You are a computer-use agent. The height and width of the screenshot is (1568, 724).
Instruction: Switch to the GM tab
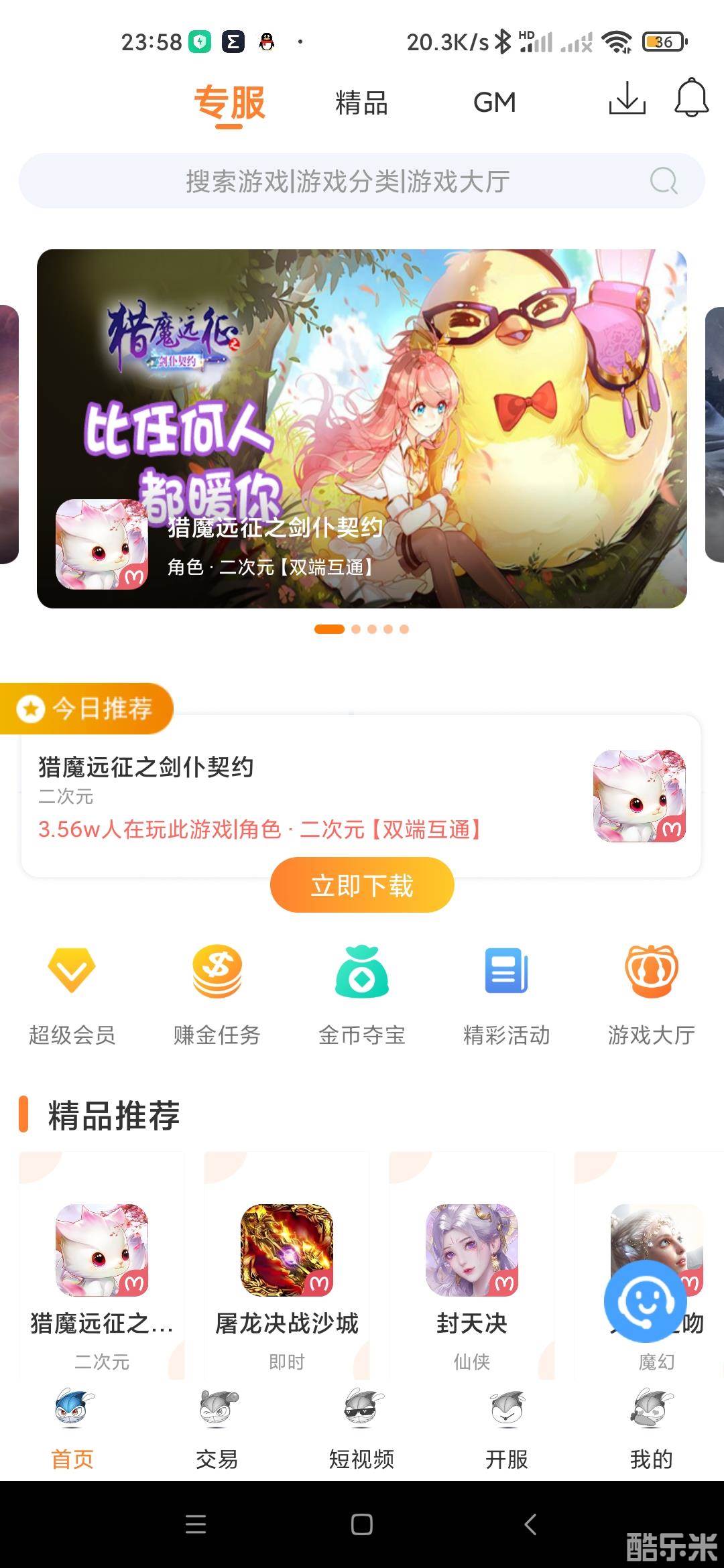coord(495,103)
